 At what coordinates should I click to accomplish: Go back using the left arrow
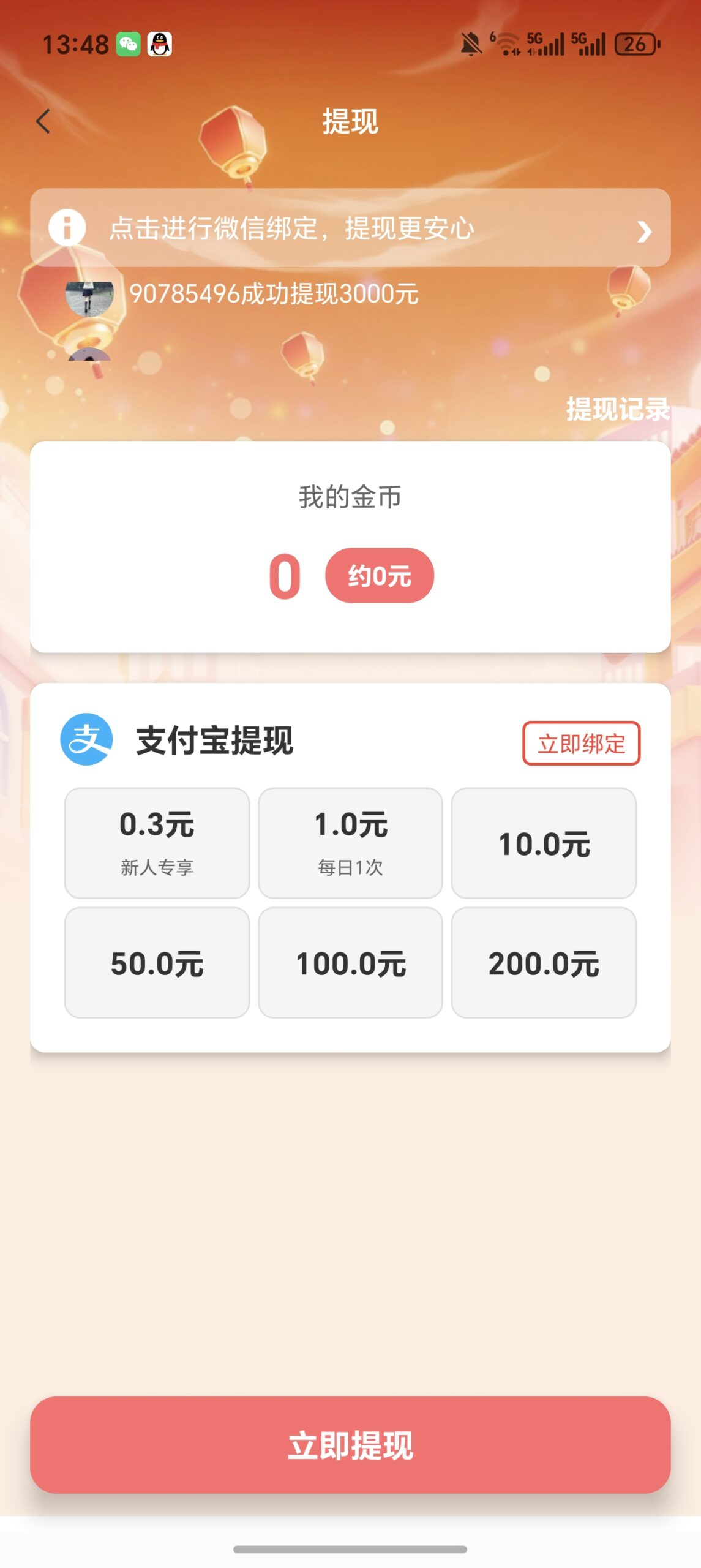pos(42,122)
